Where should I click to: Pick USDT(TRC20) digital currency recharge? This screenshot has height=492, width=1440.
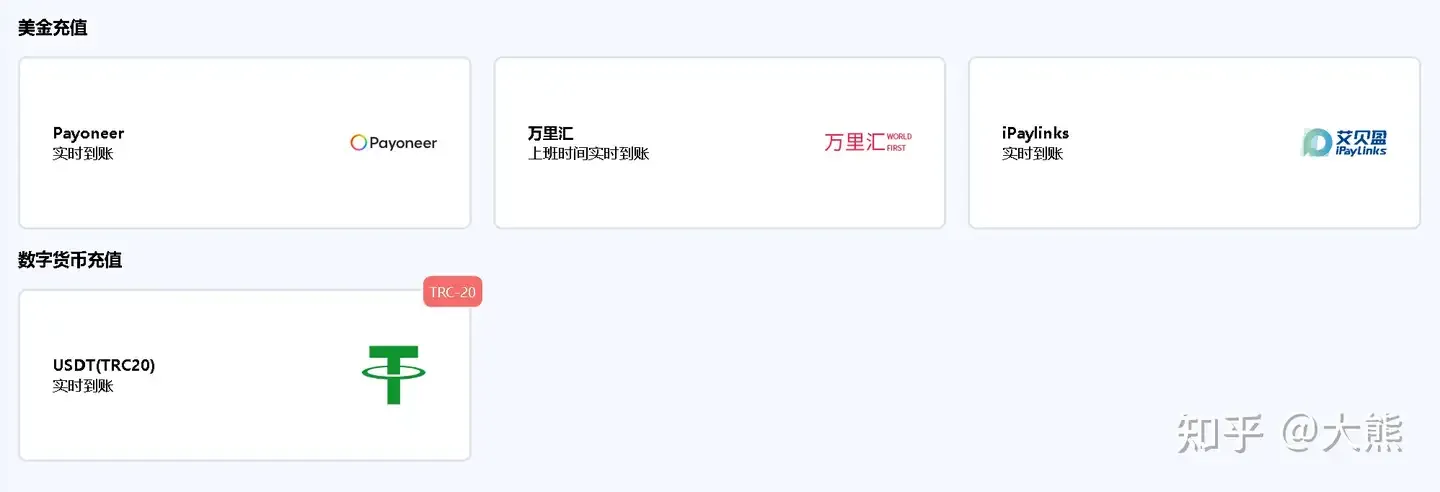(x=244, y=375)
